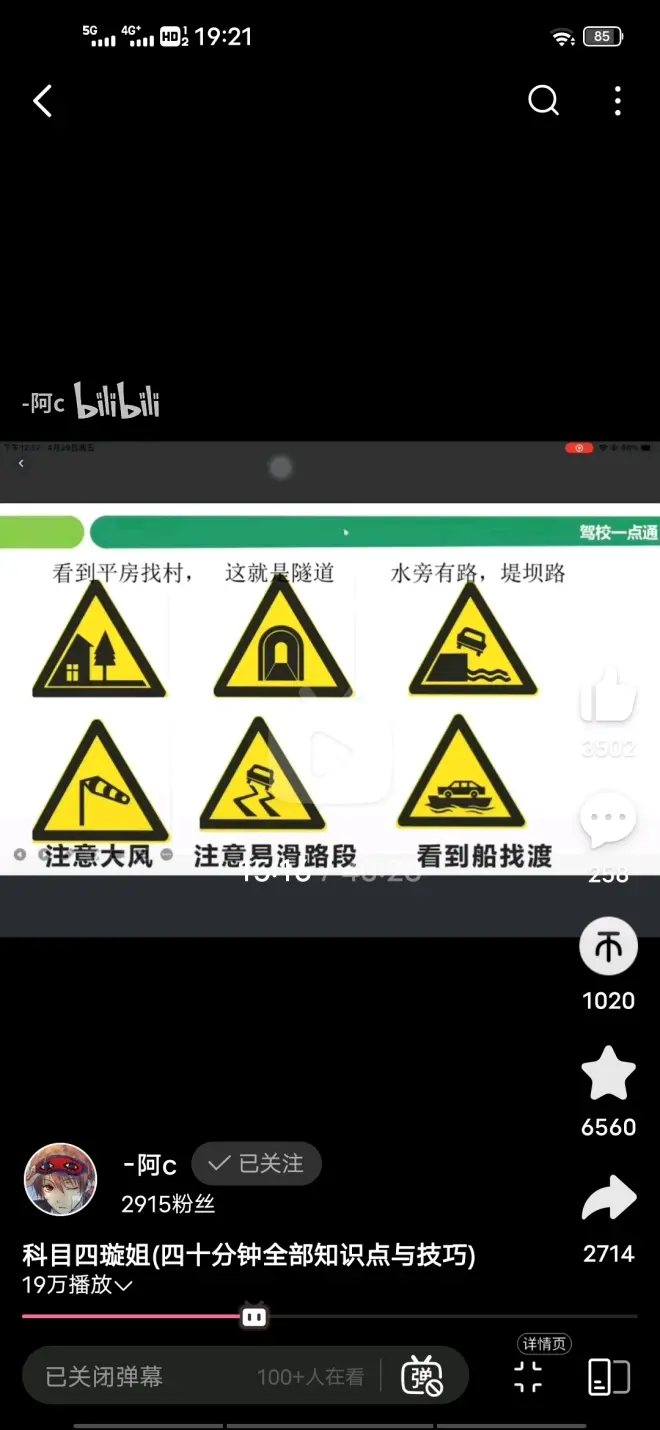Open the comments bubble icon

pyautogui.click(x=608, y=822)
